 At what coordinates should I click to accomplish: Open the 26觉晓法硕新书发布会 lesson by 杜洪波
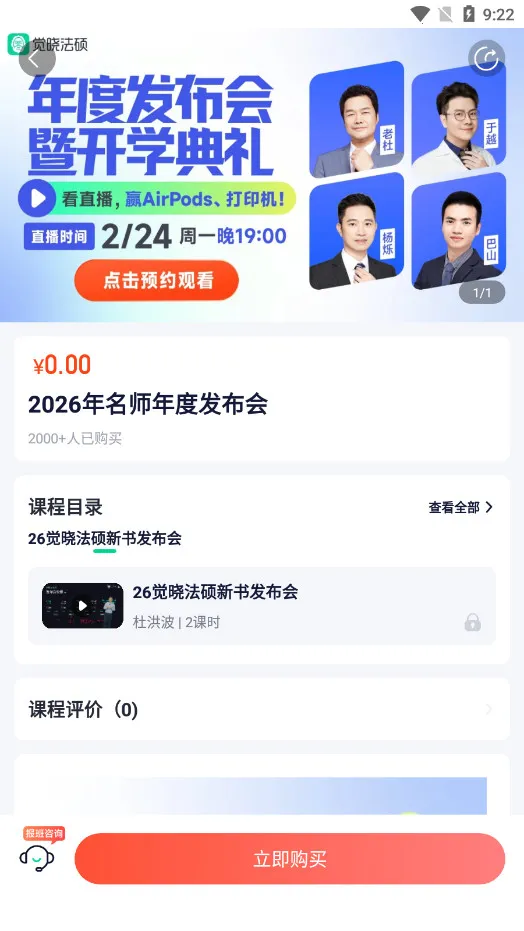[262, 606]
